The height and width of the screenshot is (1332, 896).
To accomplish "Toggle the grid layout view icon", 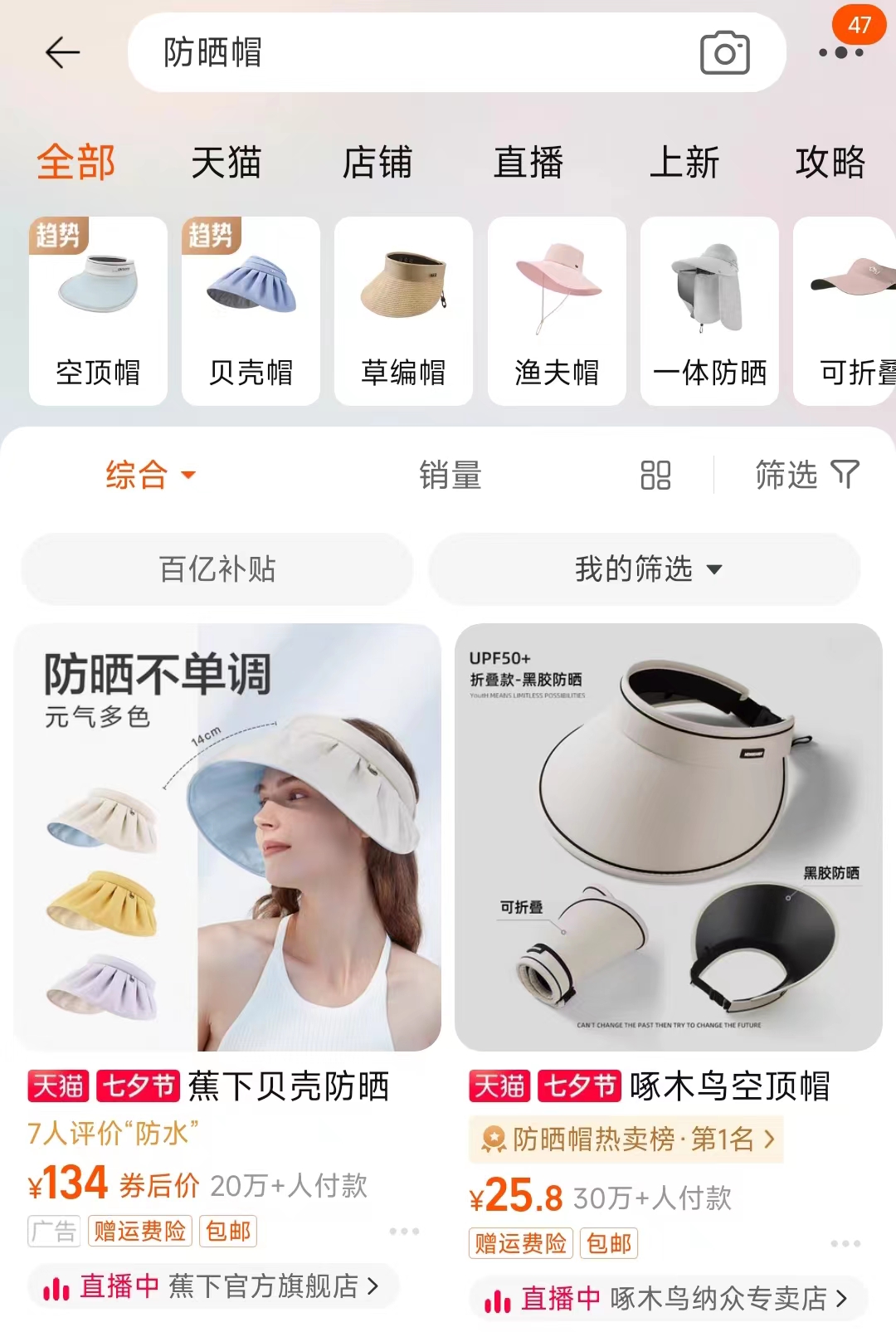I will pyautogui.click(x=655, y=475).
